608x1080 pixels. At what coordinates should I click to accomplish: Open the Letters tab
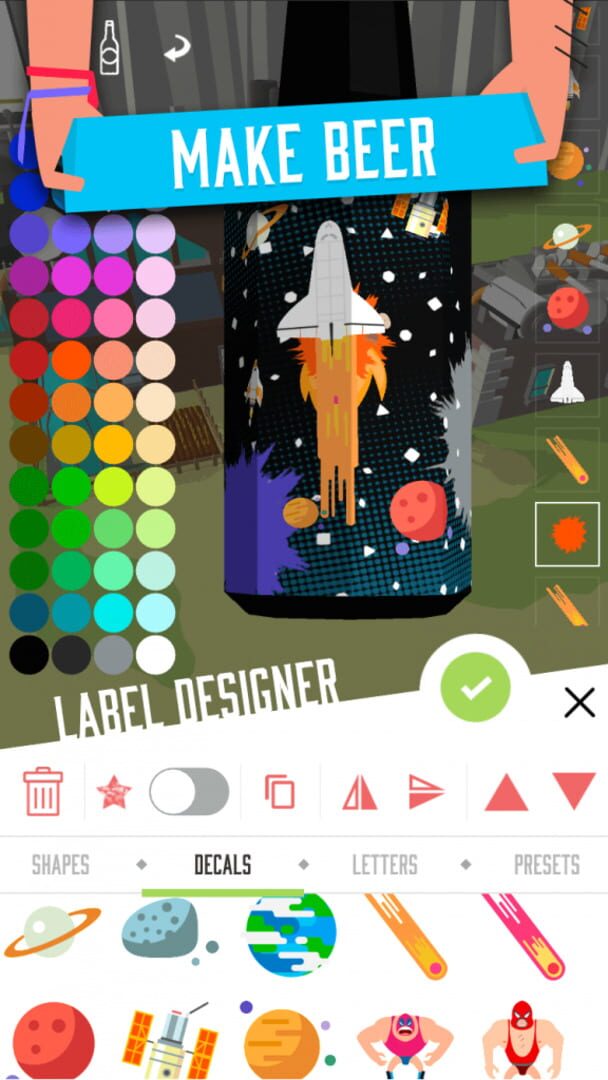(x=385, y=864)
